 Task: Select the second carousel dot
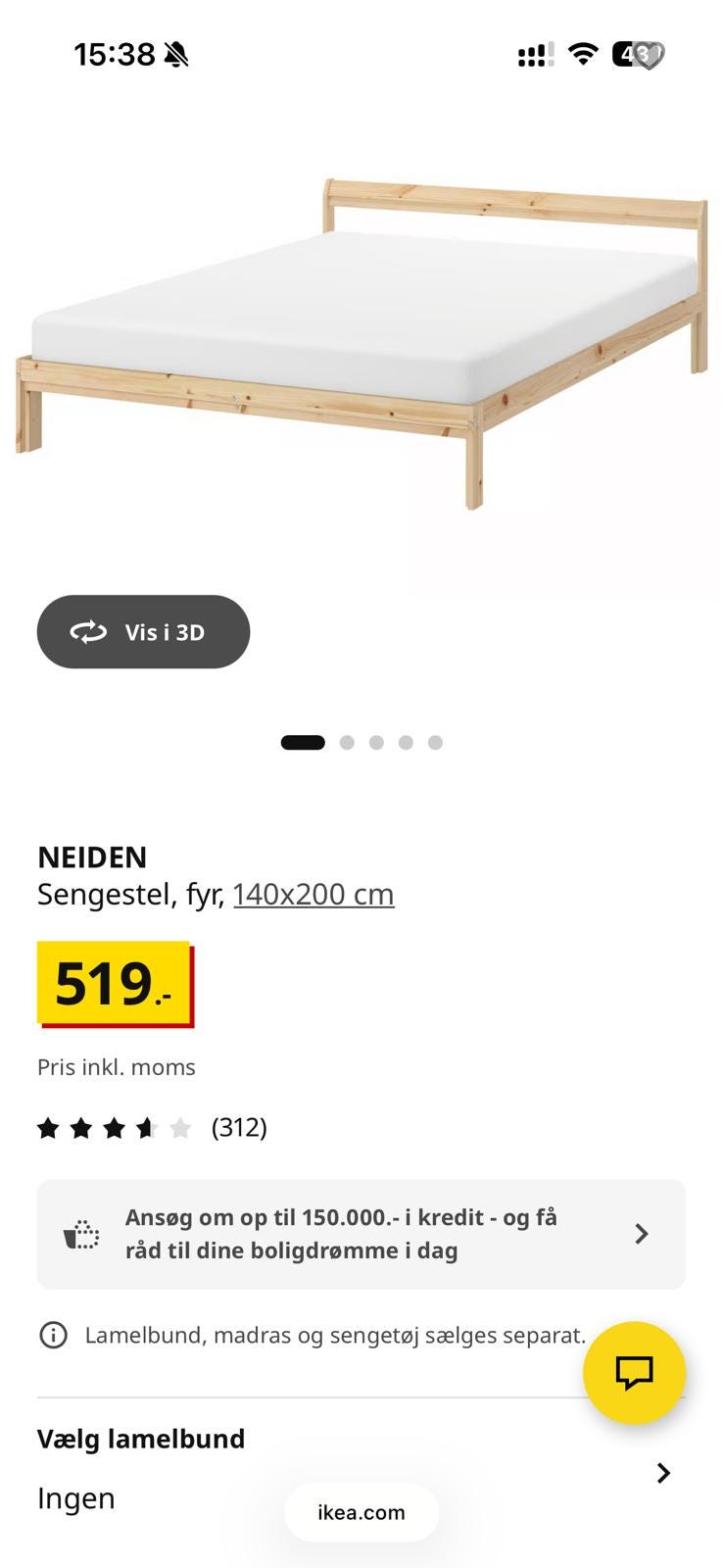coord(348,742)
